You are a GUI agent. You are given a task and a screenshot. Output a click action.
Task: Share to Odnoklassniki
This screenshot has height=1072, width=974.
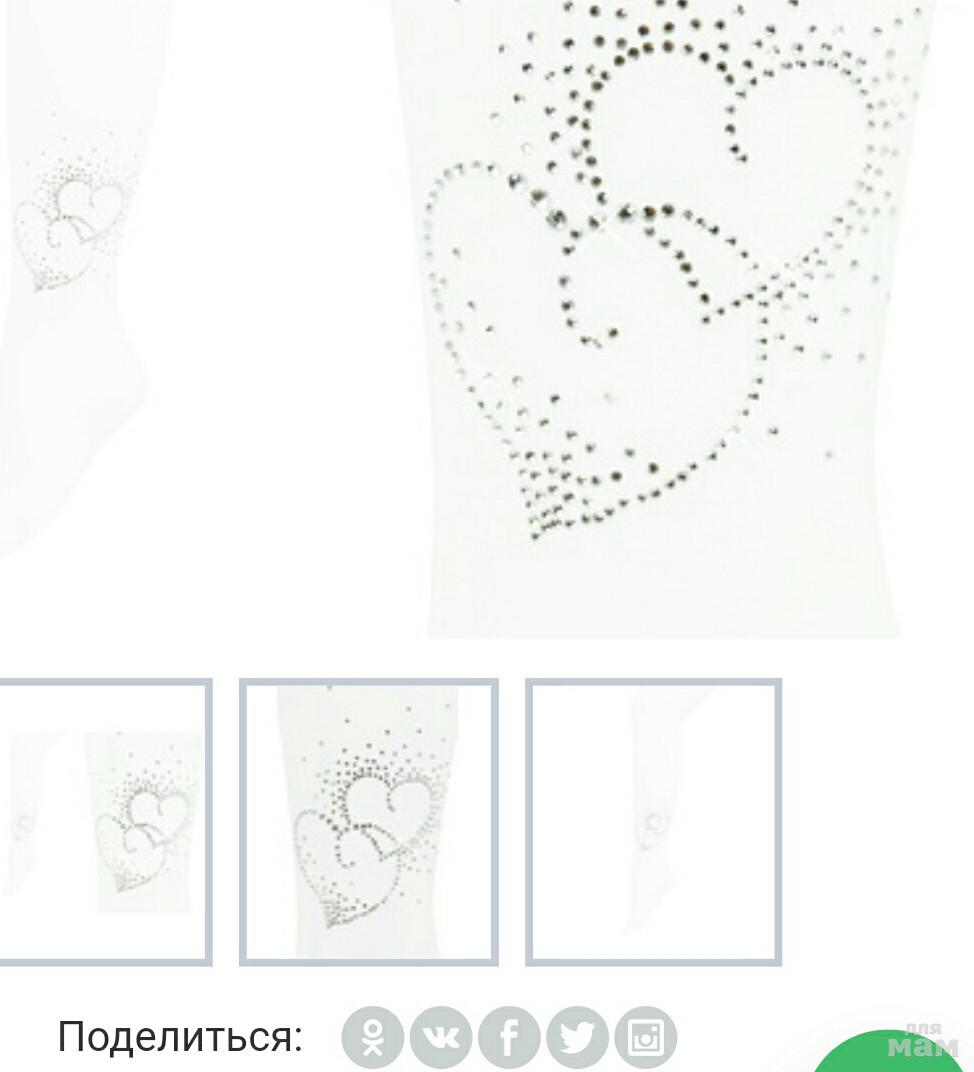click(372, 1038)
